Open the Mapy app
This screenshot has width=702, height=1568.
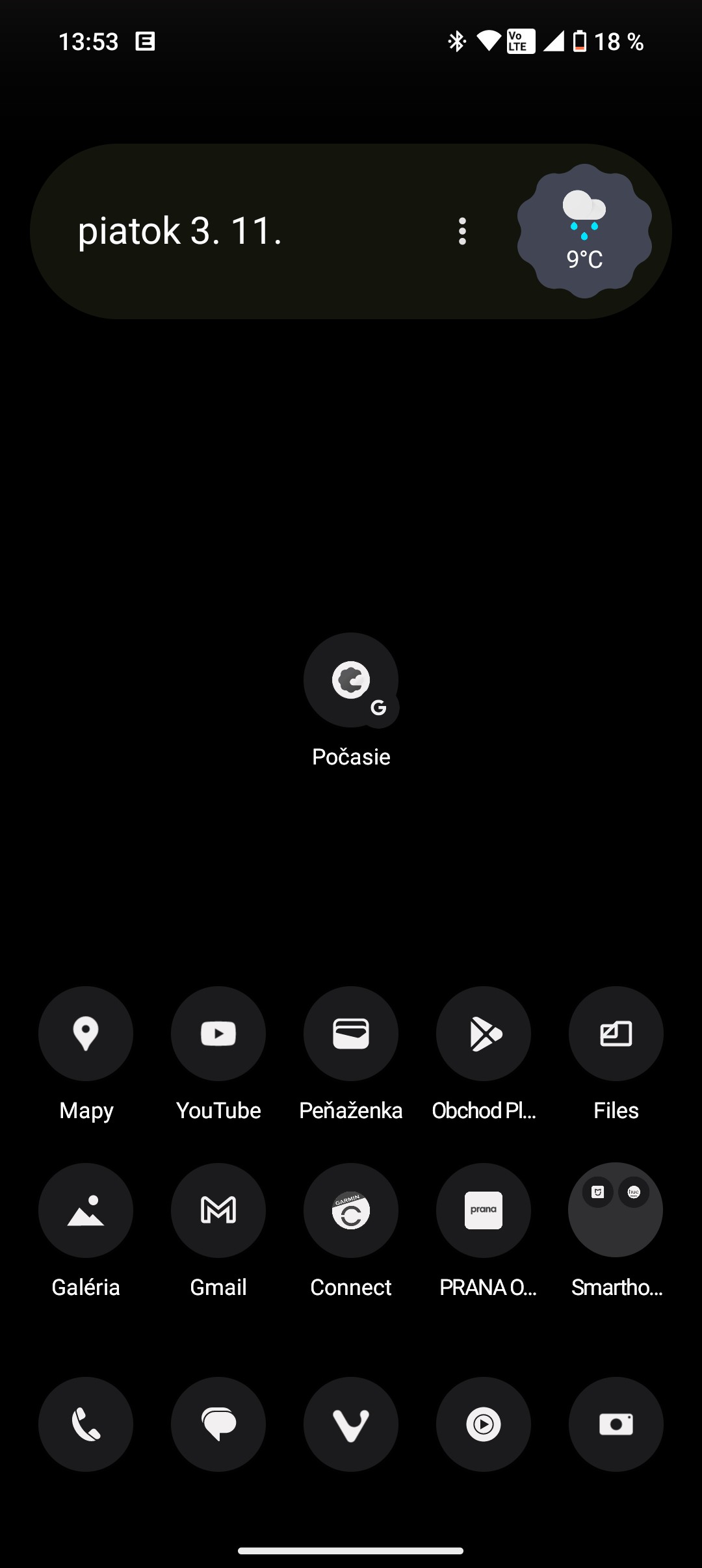pos(86,1034)
